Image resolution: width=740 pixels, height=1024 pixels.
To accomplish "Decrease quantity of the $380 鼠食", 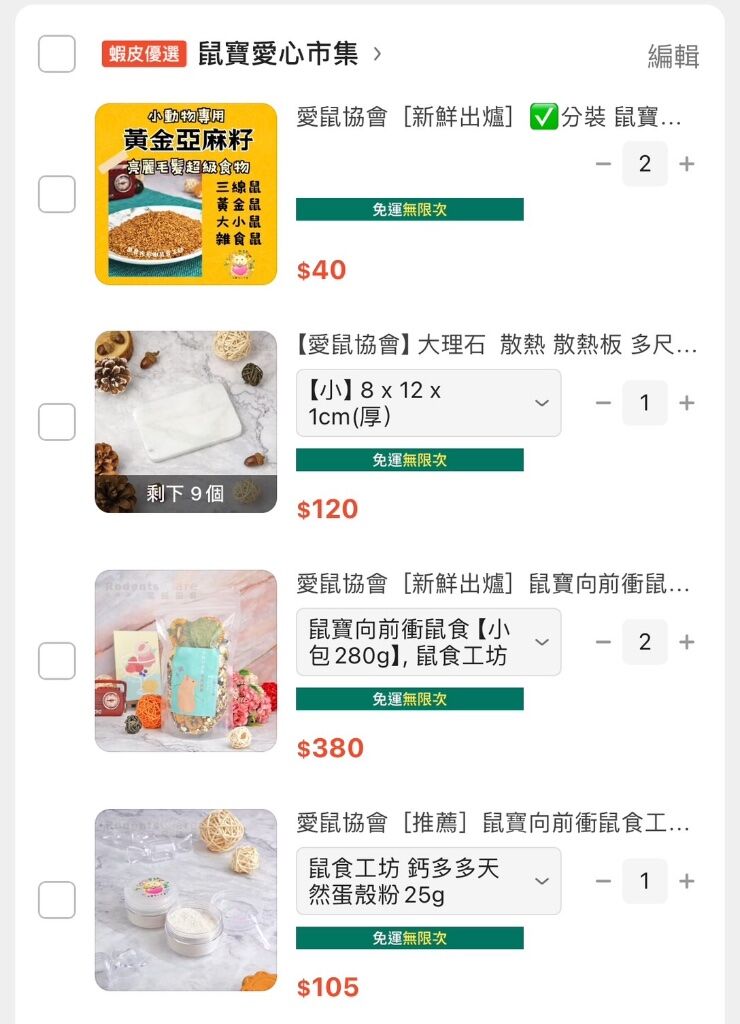I will pos(602,642).
